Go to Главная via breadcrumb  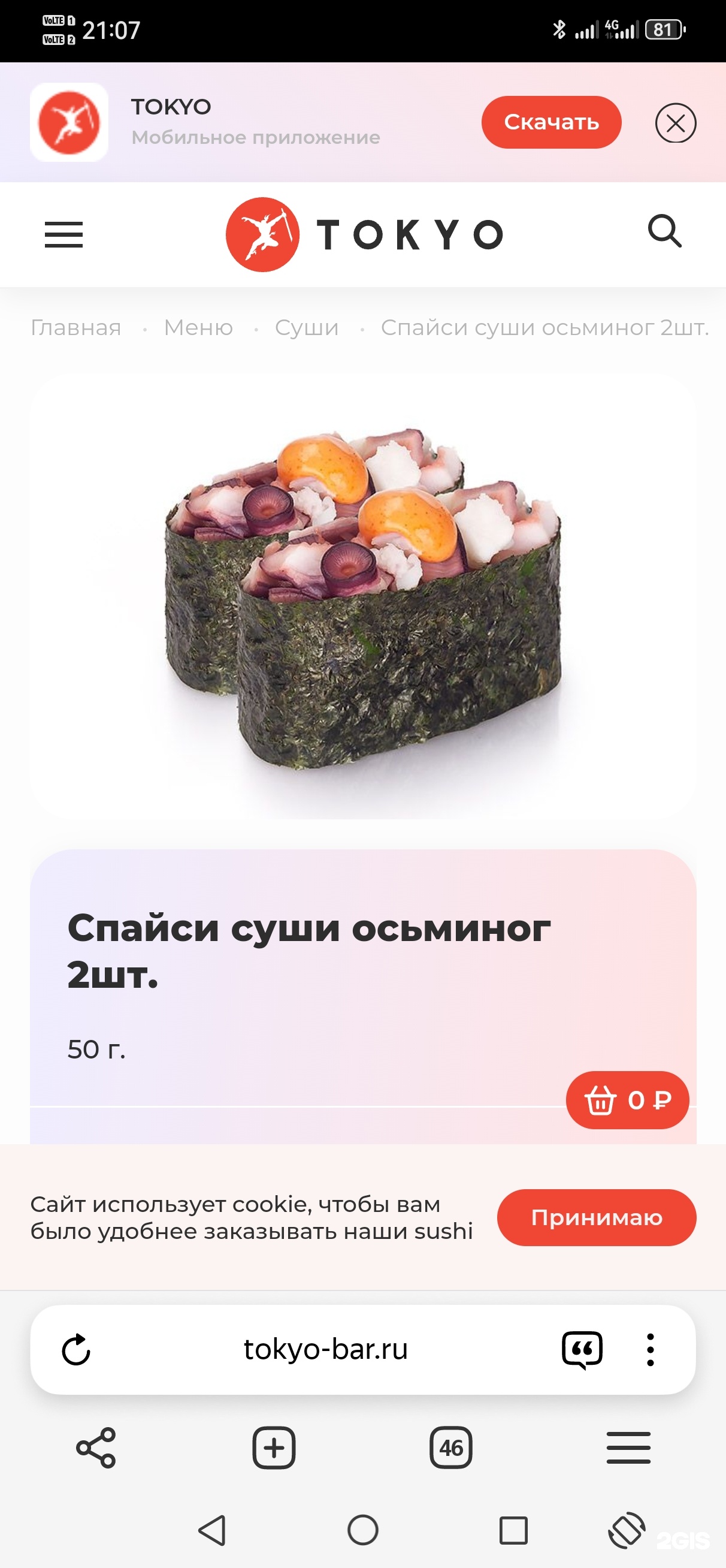(76, 327)
